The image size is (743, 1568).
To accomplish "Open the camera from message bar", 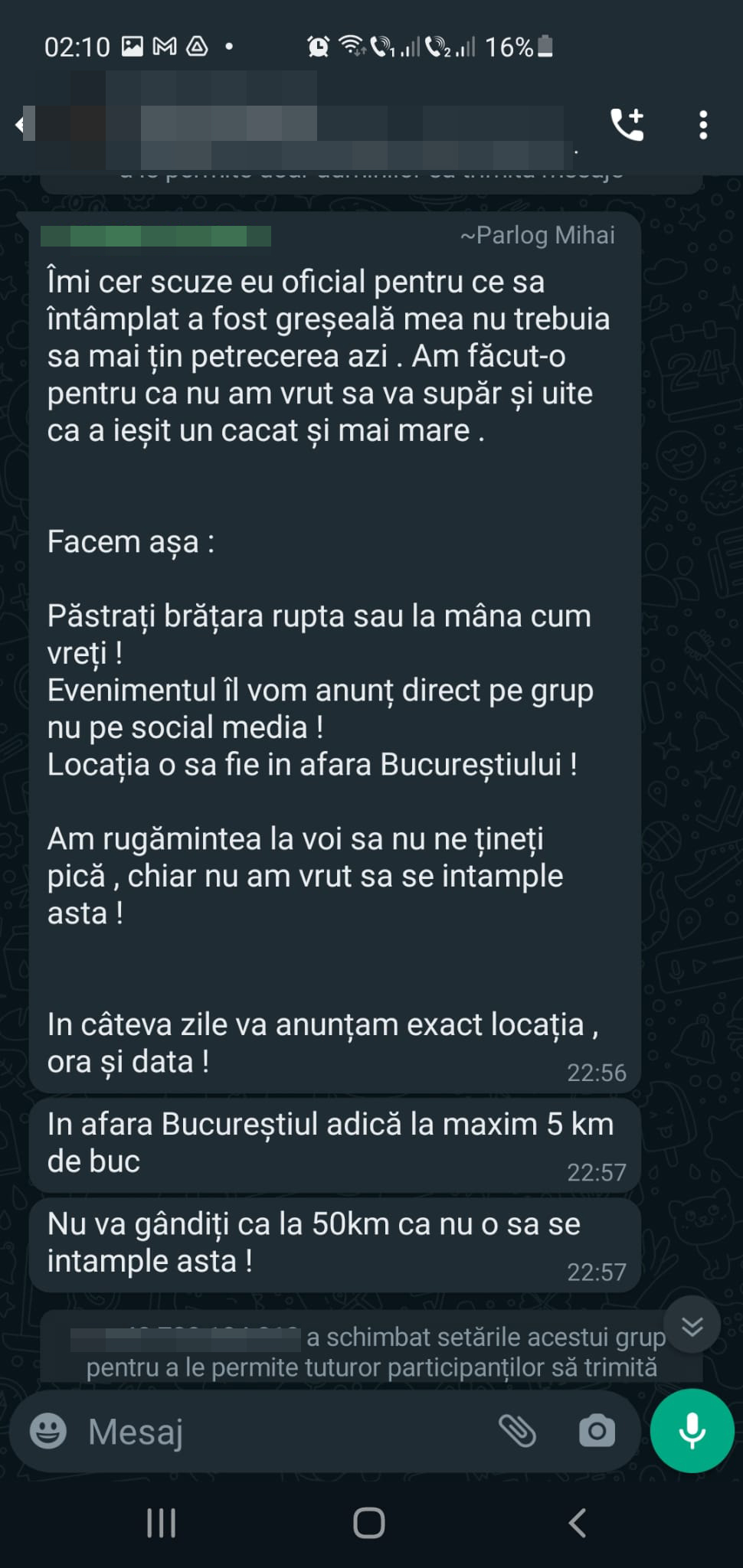I will coord(597,1430).
